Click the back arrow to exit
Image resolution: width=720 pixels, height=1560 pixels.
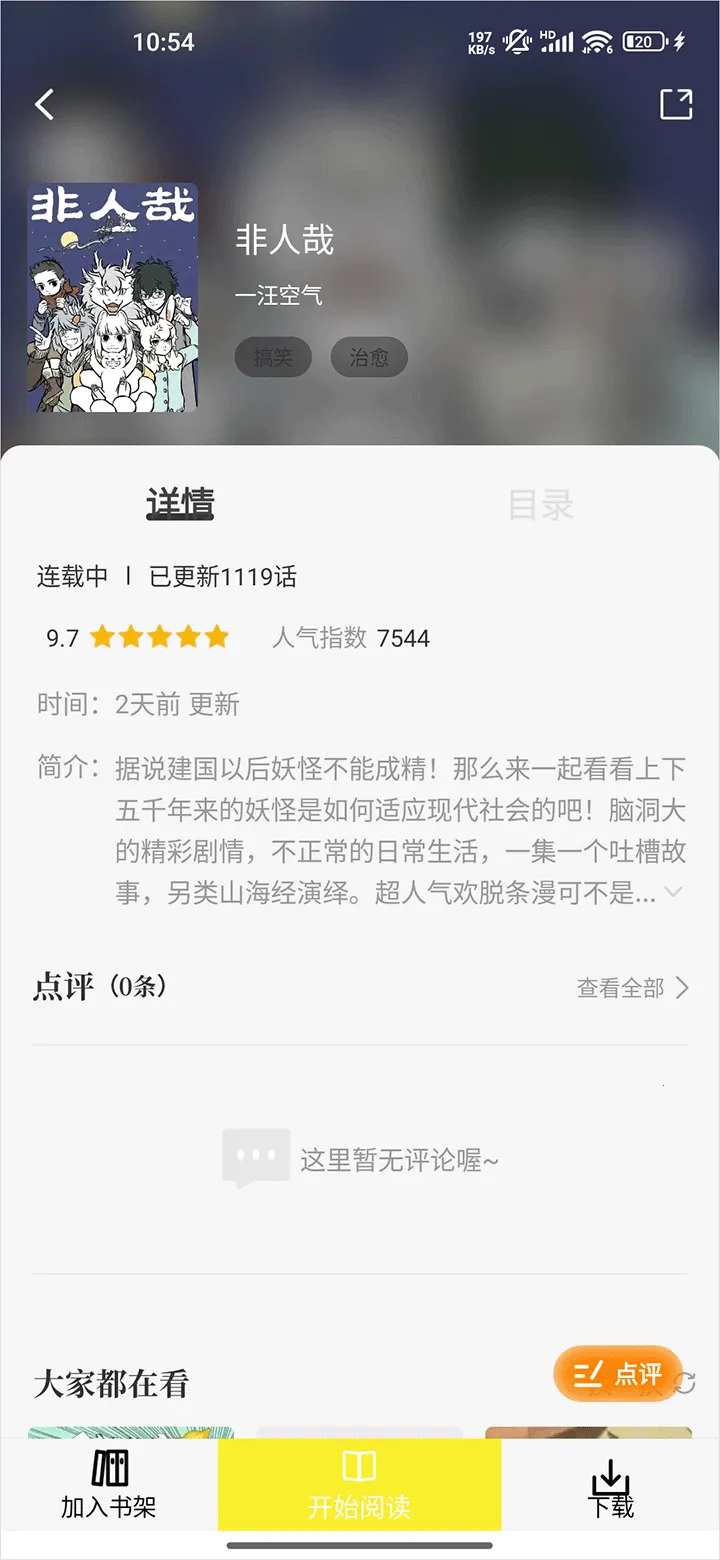[44, 104]
